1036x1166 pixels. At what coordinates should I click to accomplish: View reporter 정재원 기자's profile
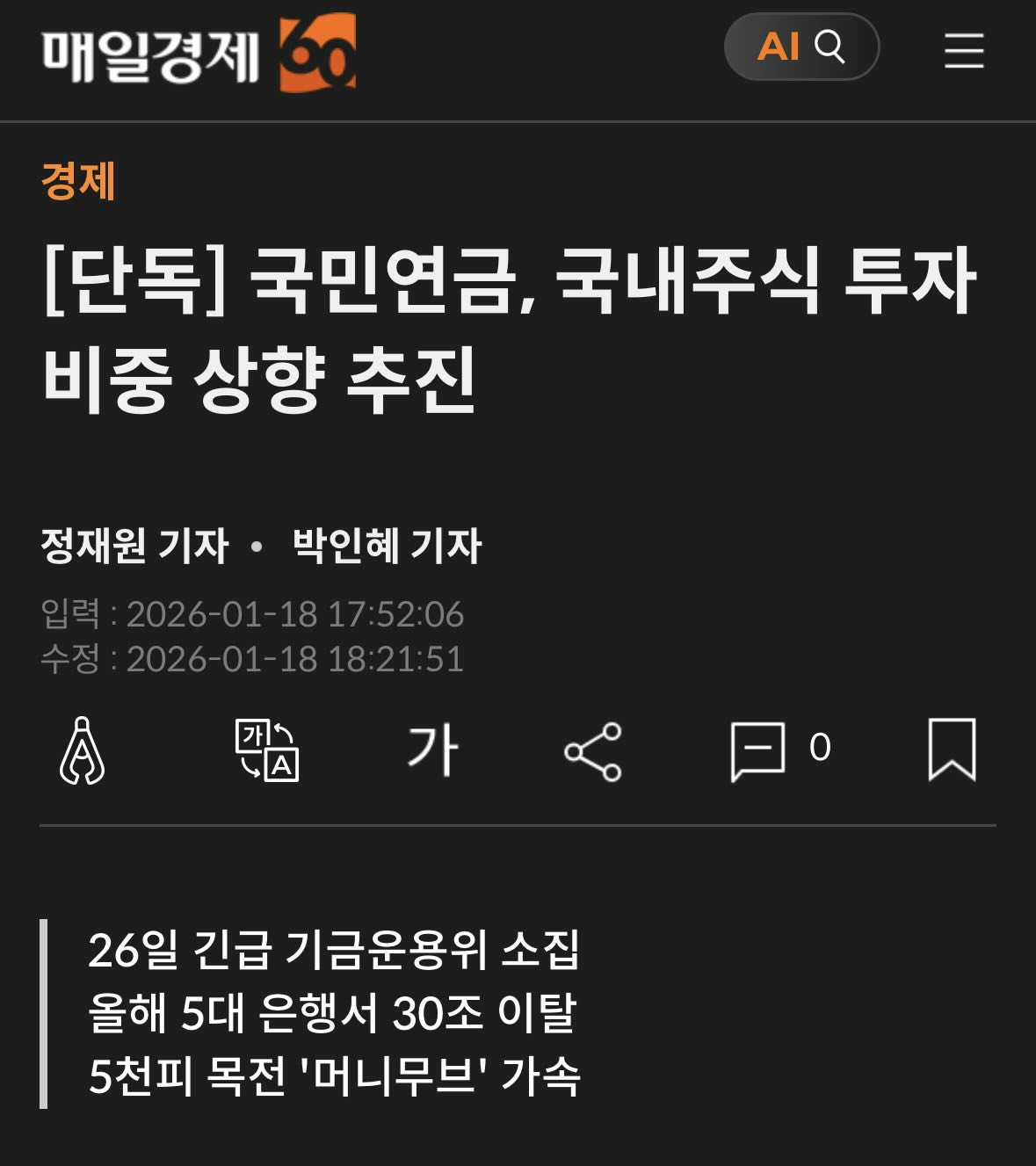point(134,545)
